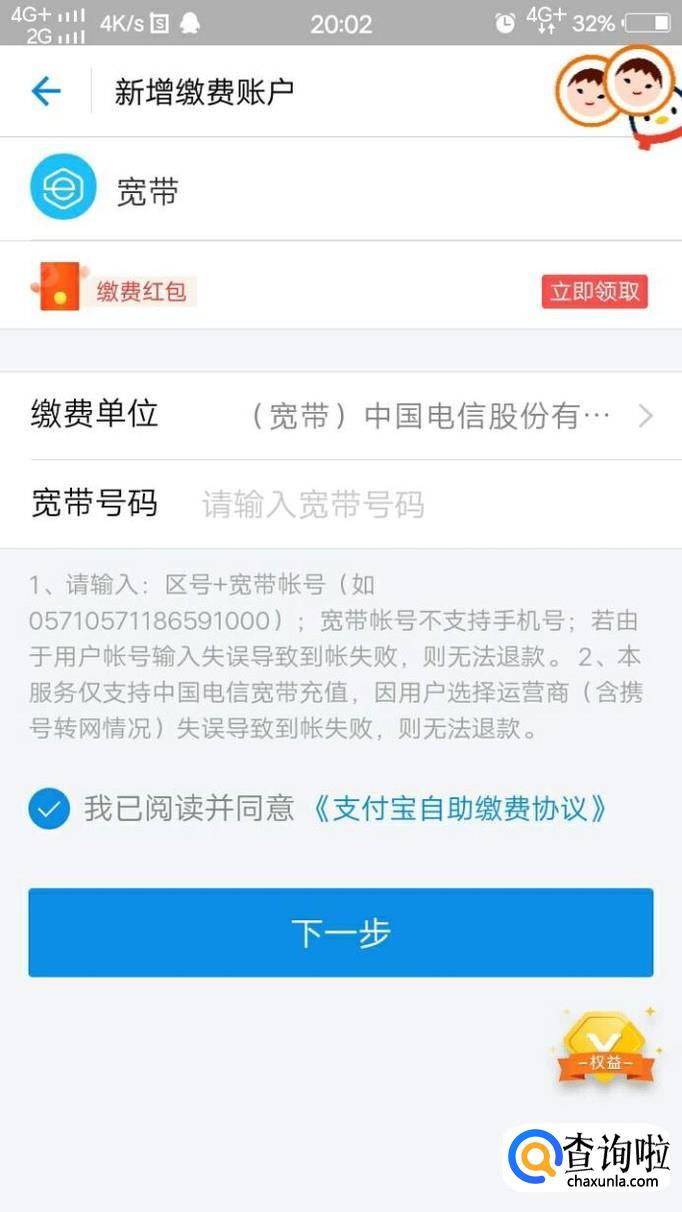The height and width of the screenshot is (1212, 682).
Task: Tap the 下一步 button
Action: 341,933
